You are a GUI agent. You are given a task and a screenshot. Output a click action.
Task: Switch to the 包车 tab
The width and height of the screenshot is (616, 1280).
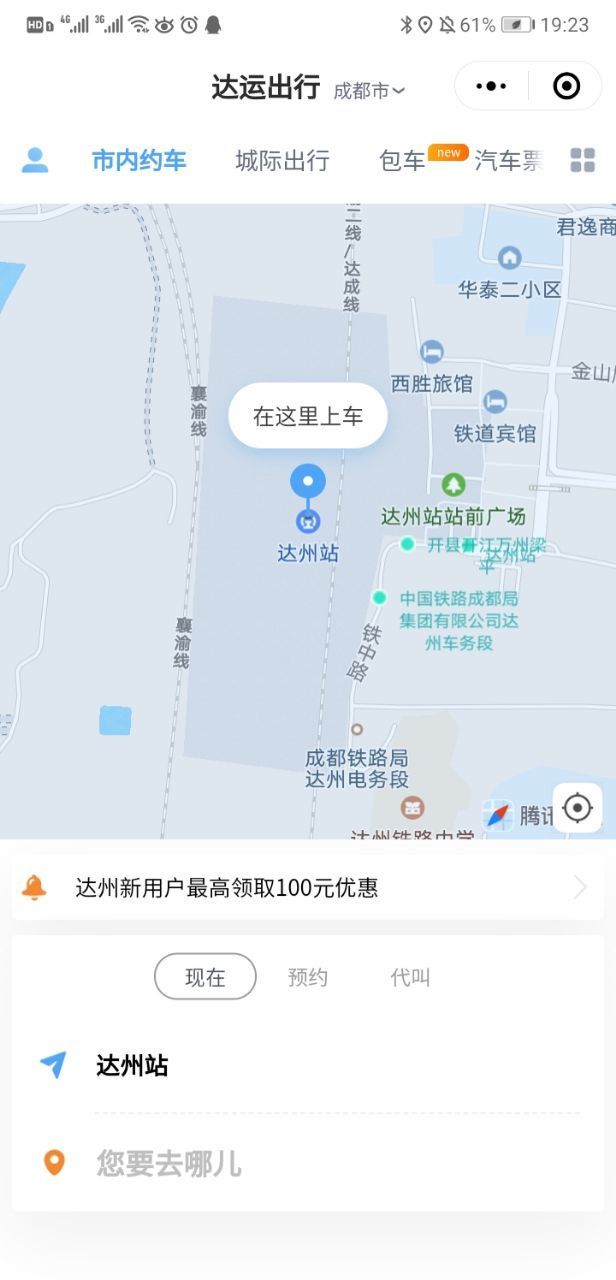pyautogui.click(x=402, y=160)
